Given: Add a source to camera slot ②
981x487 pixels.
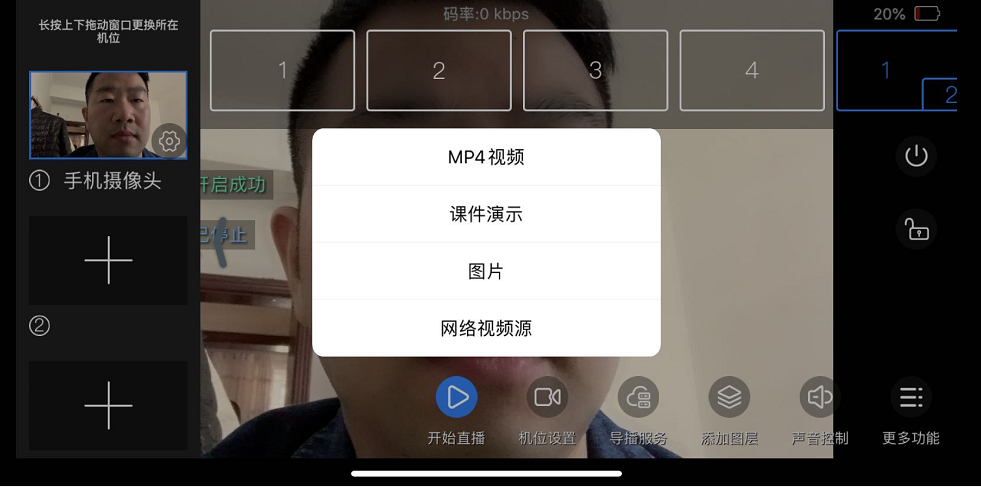Looking at the screenshot, I should (108, 261).
